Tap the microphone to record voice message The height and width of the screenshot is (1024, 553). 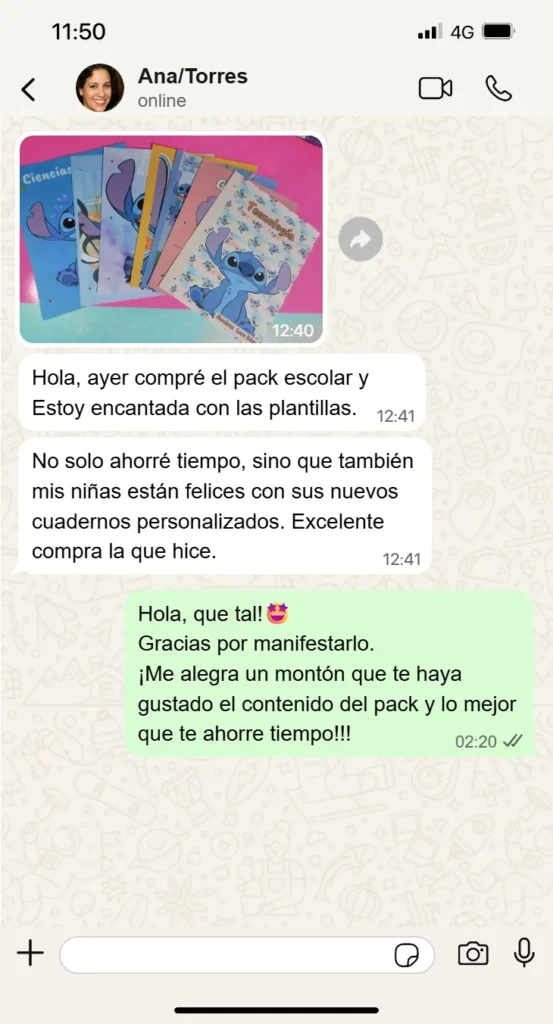524,953
